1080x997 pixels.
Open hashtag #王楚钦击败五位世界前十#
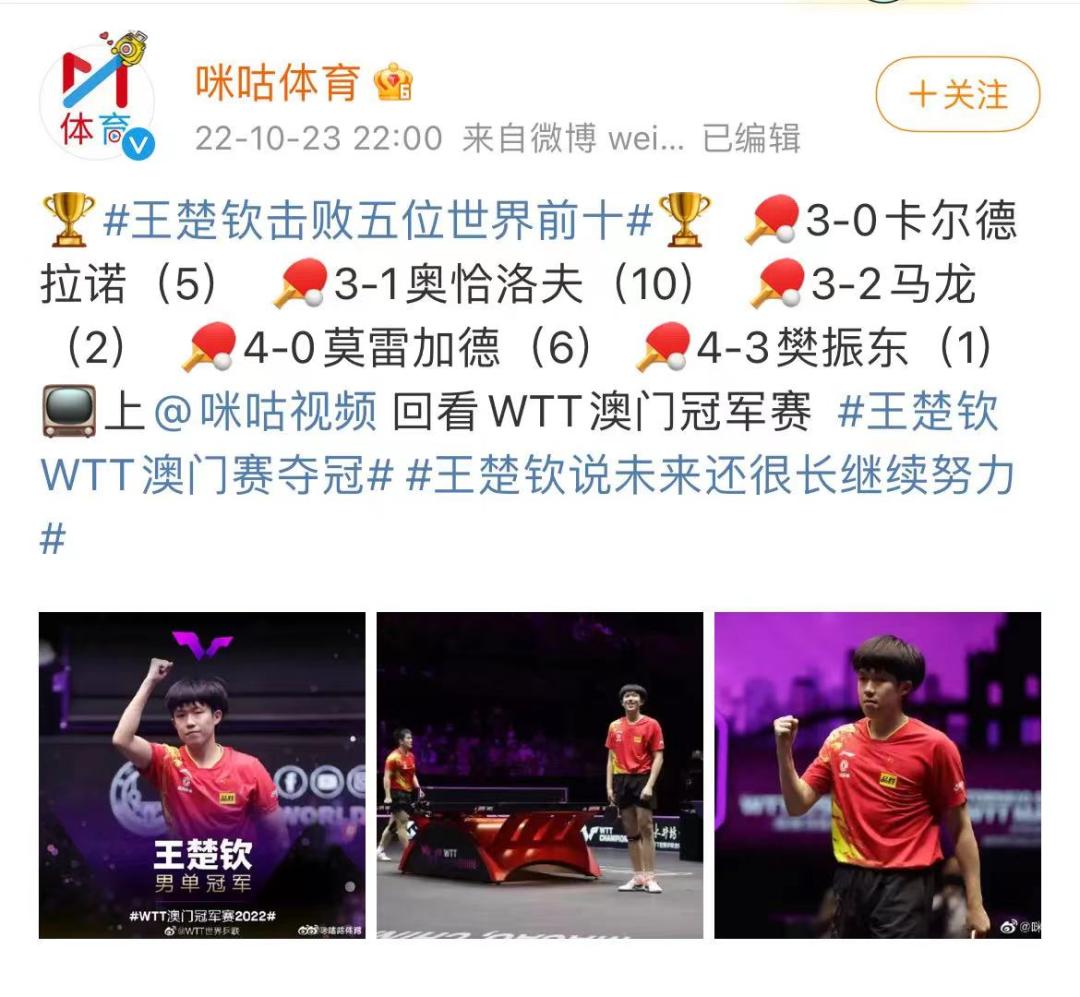coord(378,220)
